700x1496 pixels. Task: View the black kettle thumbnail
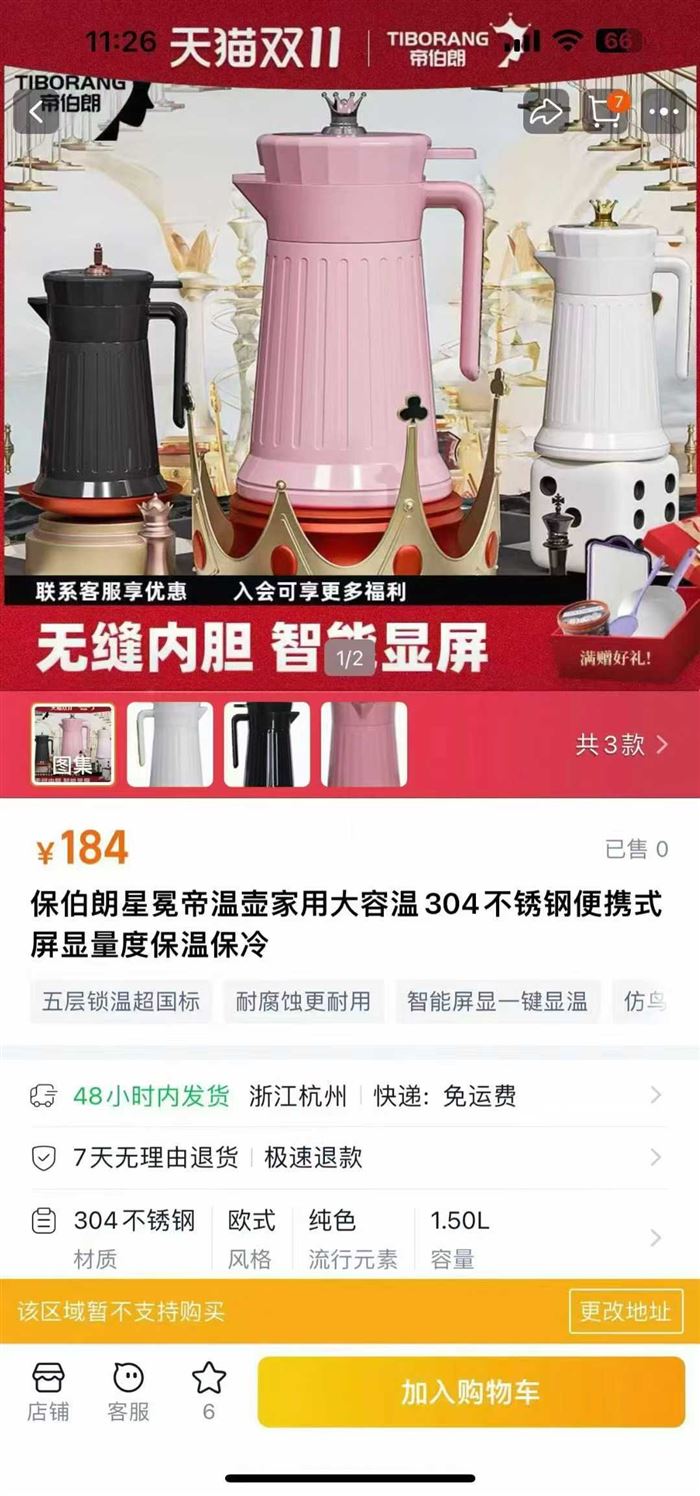267,744
